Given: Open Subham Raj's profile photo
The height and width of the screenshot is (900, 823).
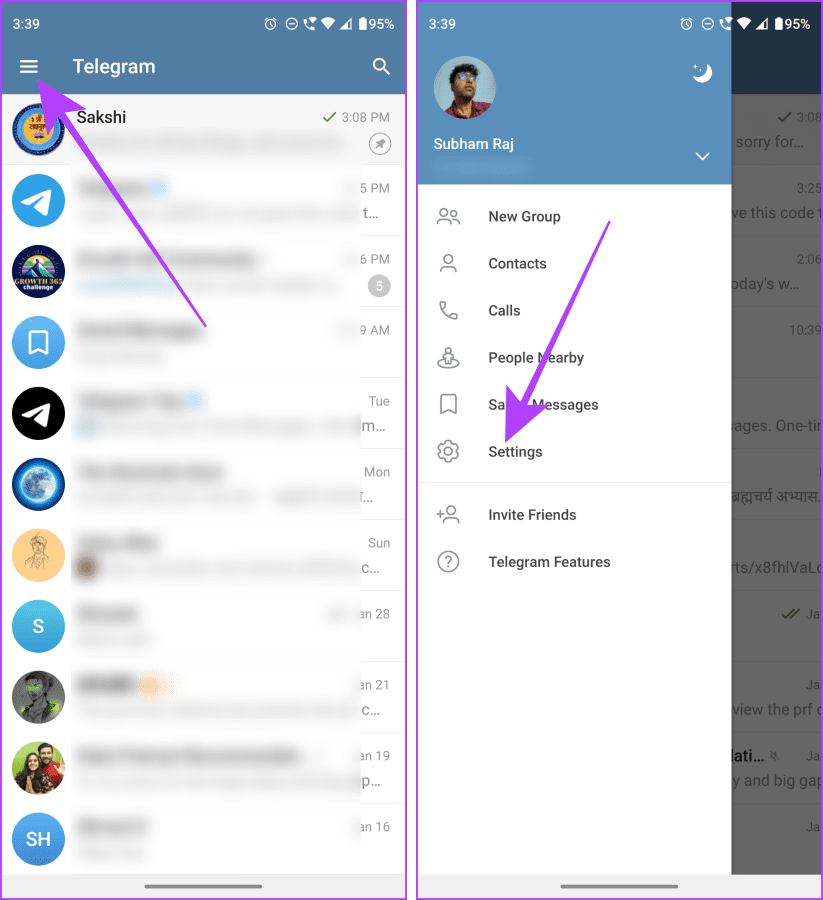Looking at the screenshot, I should [x=464, y=87].
